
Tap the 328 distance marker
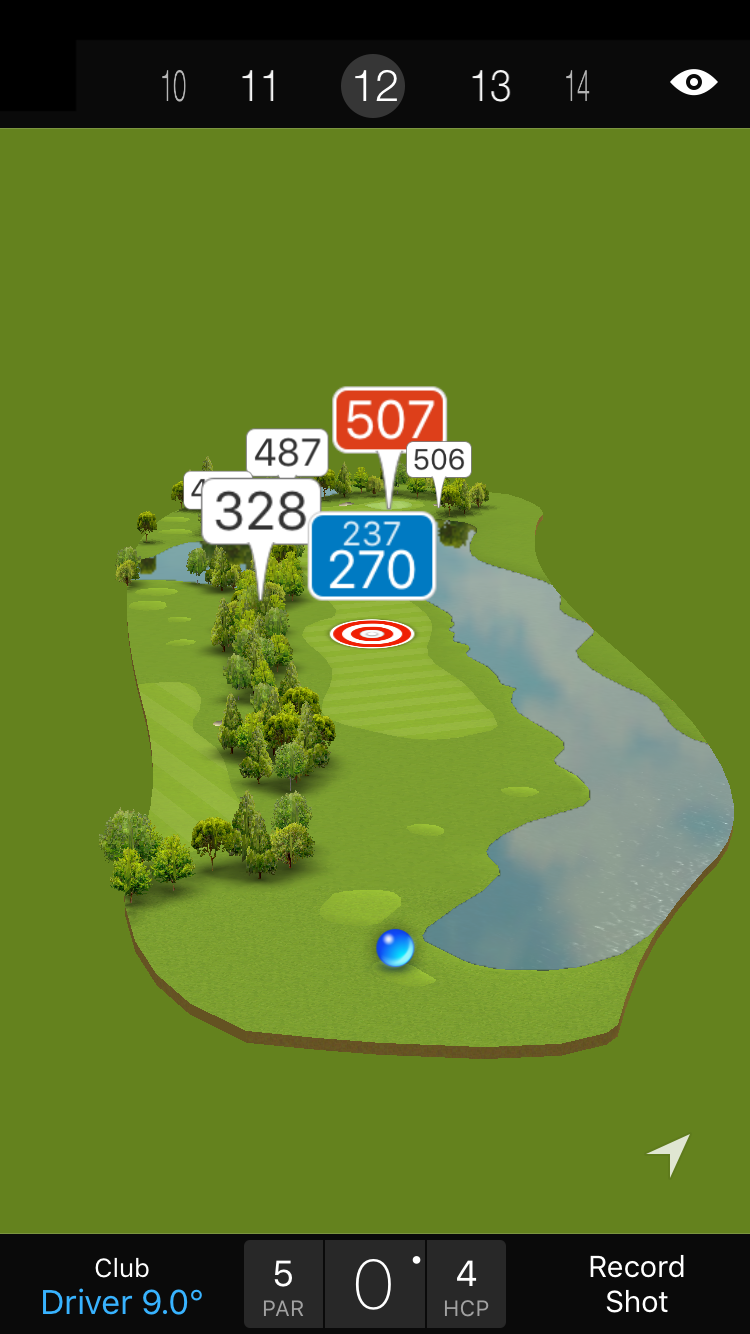[261, 512]
